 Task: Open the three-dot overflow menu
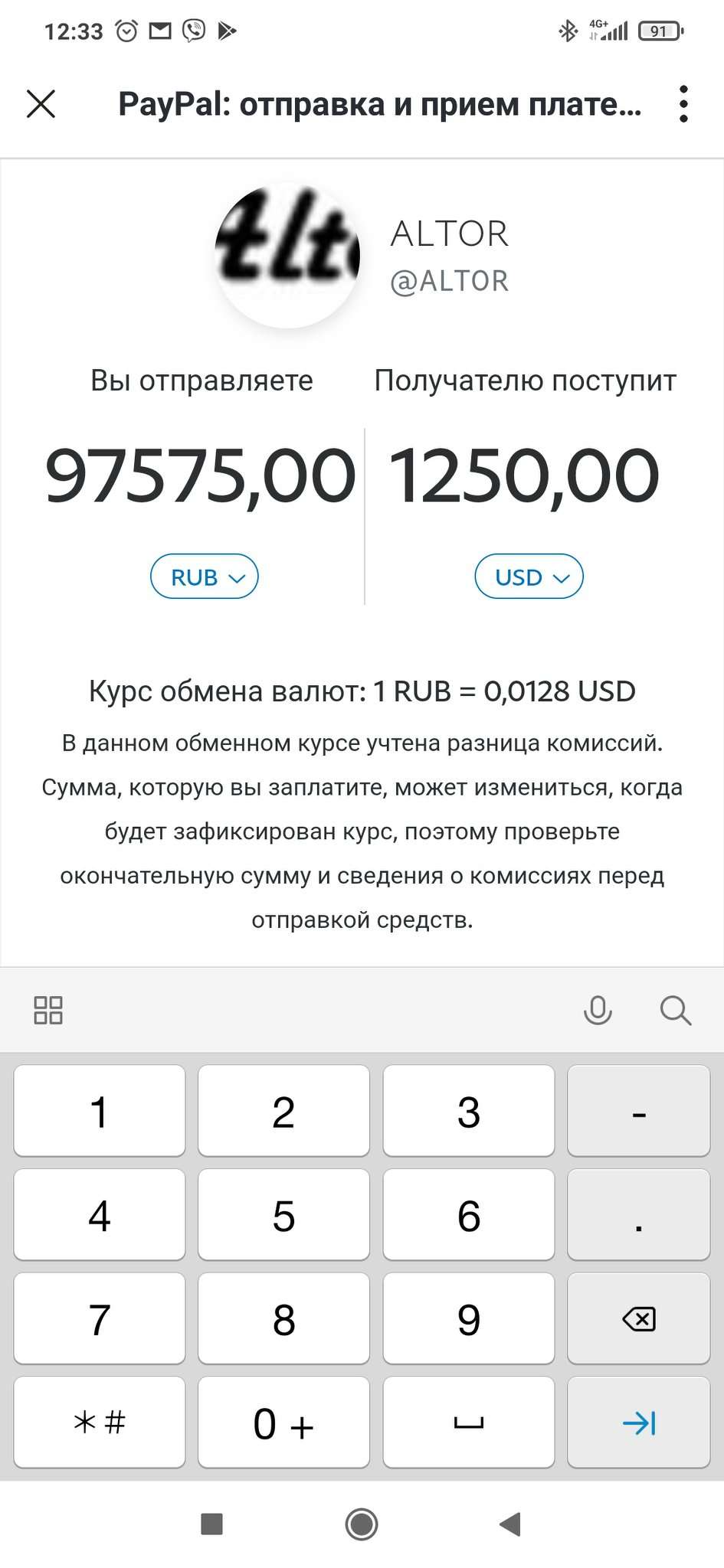point(683,103)
